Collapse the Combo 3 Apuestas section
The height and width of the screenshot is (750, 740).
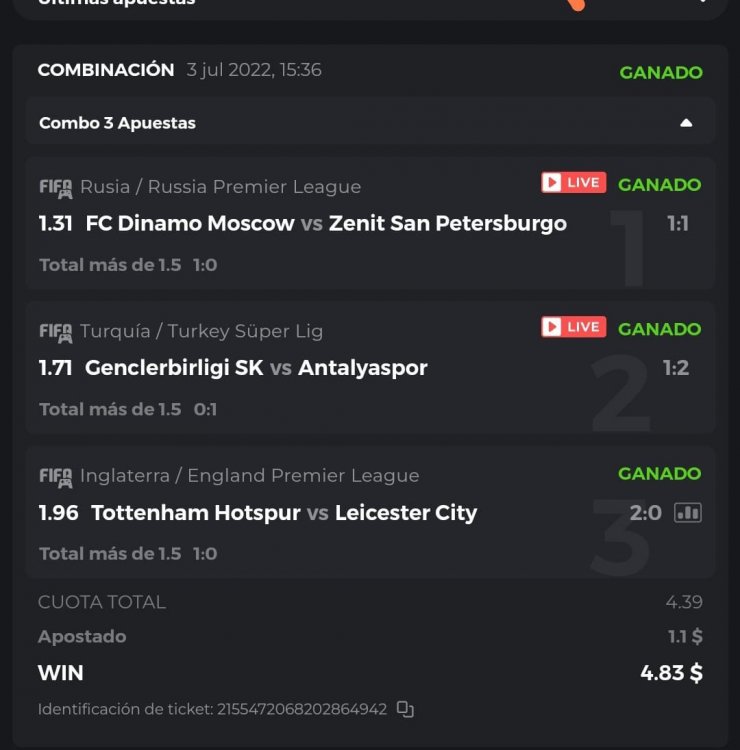click(685, 123)
